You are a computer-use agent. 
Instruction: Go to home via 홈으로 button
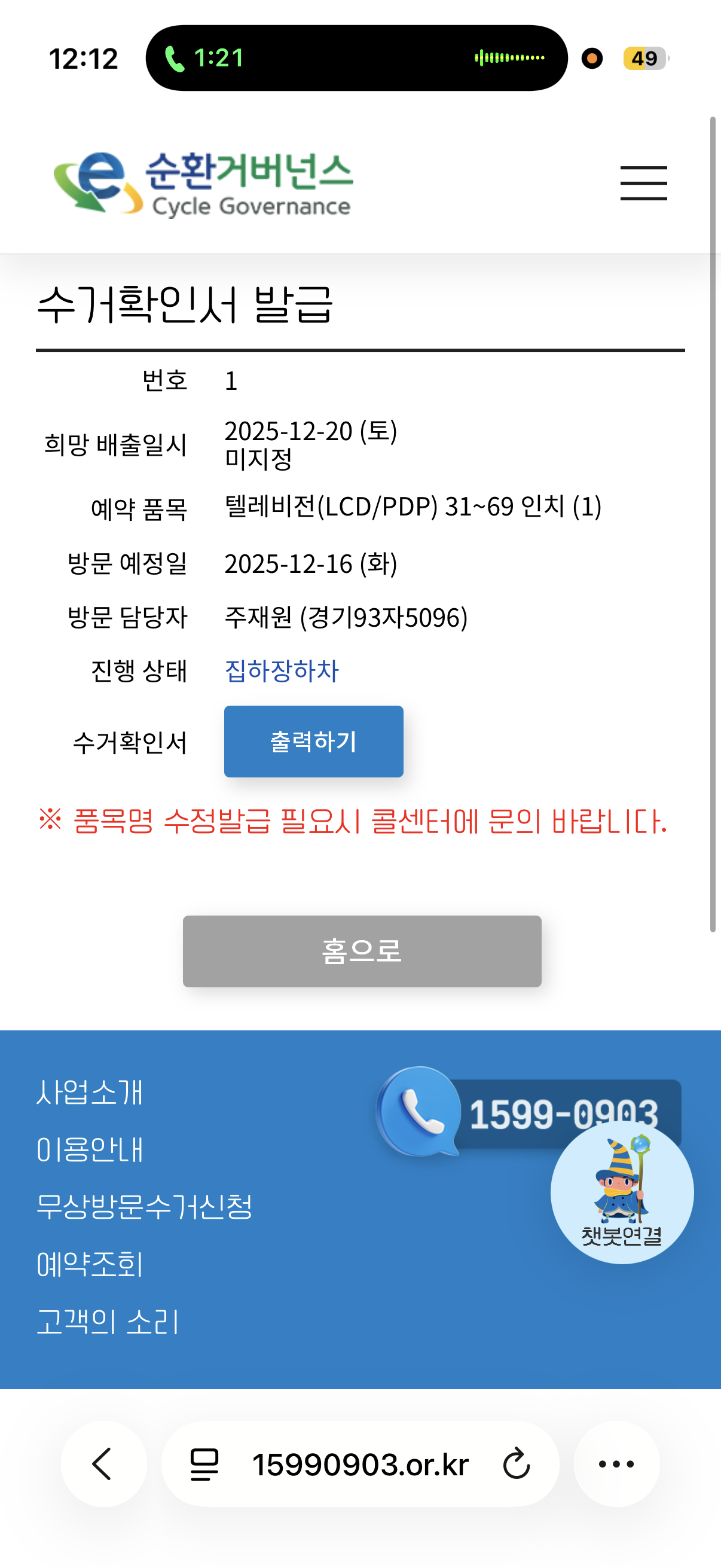362,951
